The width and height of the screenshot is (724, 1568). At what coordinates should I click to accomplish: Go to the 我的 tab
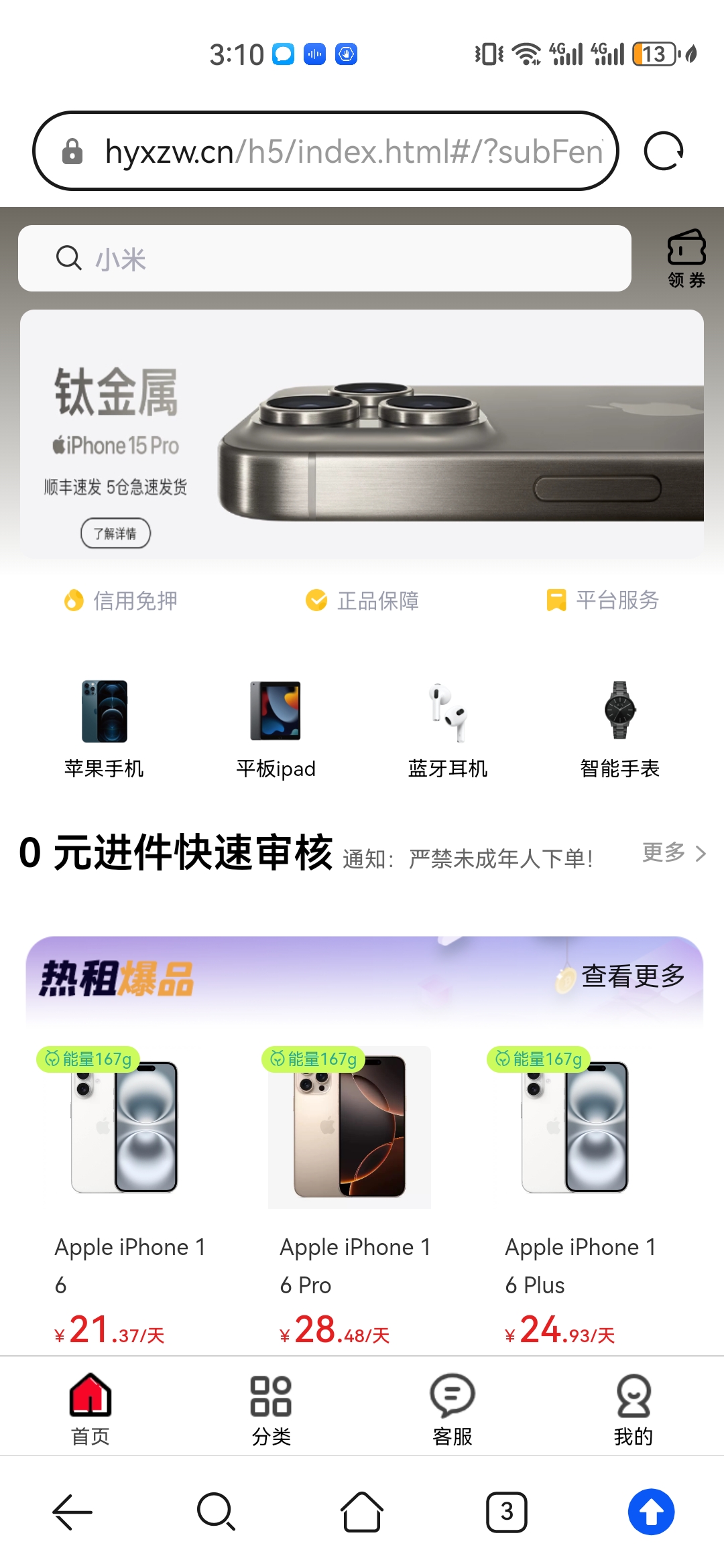click(x=633, y=1409)
